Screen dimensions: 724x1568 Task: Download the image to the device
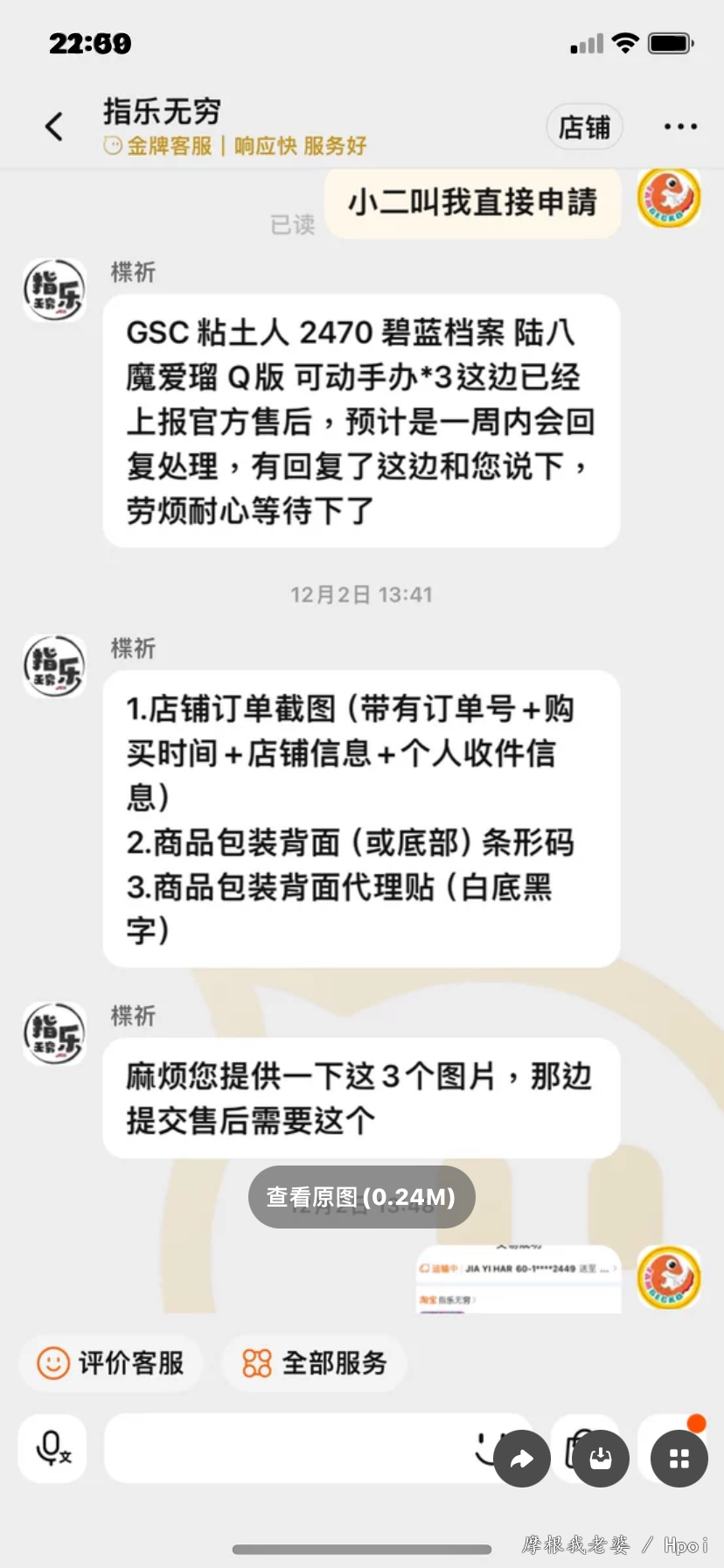click(x=601, y=1459)
